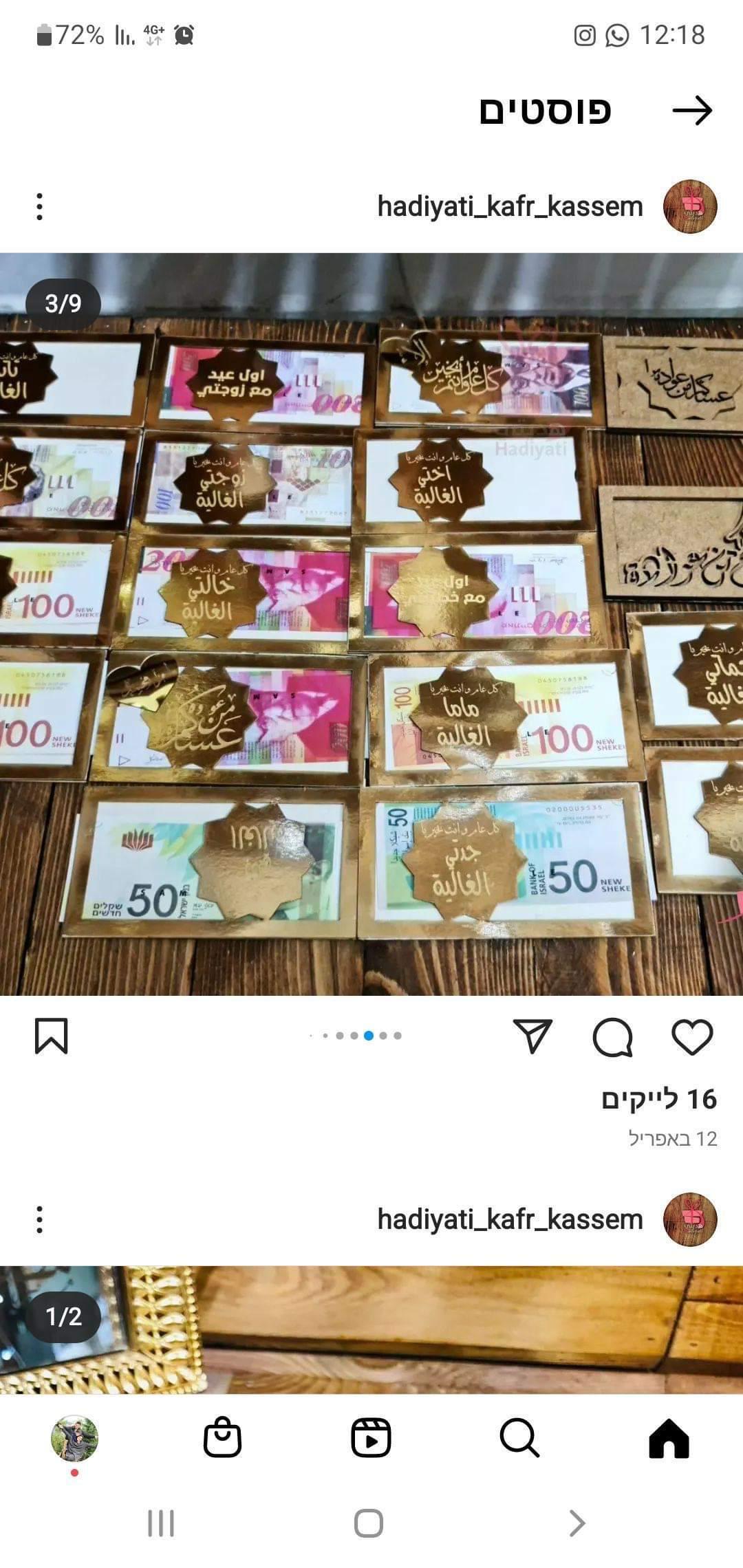
Task: Share the banknote gift frames post
Action: coord(533,1036)
